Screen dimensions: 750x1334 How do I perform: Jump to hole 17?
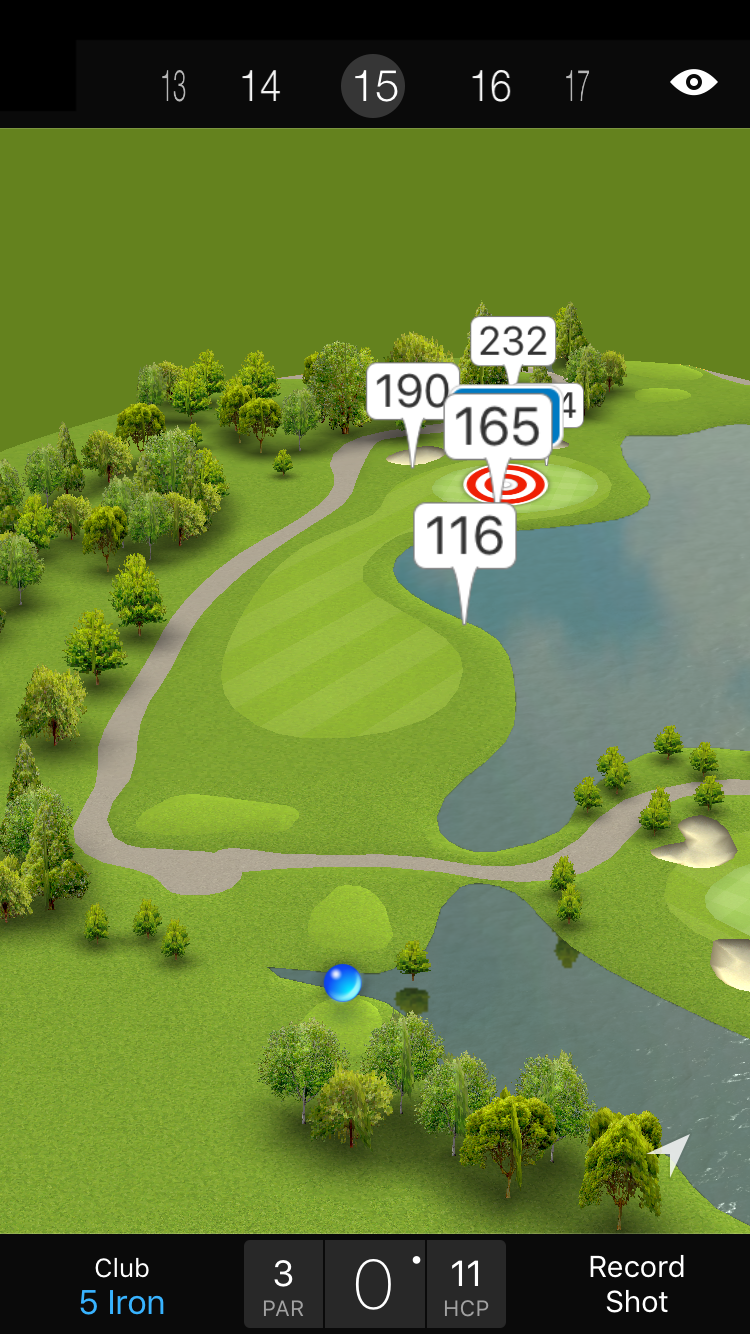tap(577, 87)
